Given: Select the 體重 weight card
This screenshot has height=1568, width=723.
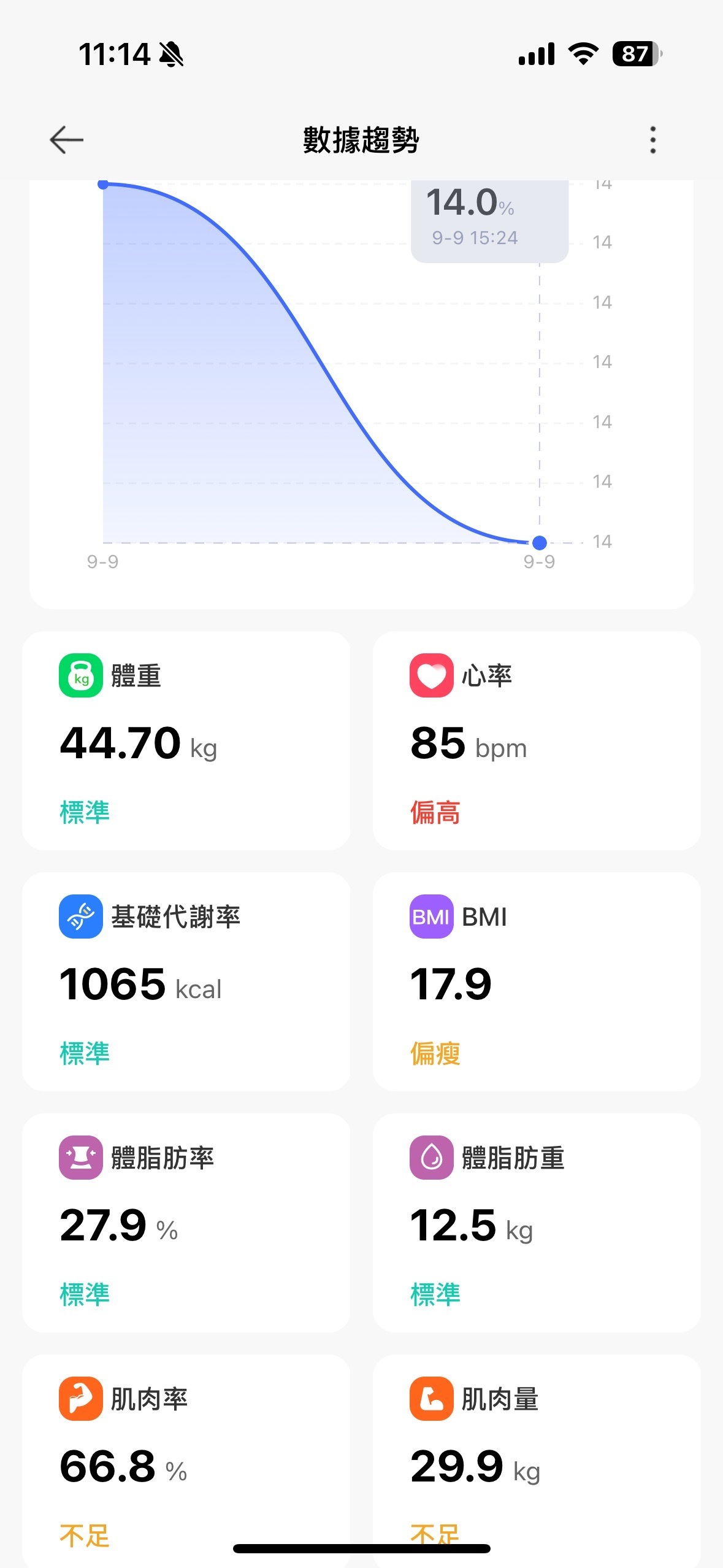Looking at the screenshot, I should (x=186, y=740).
